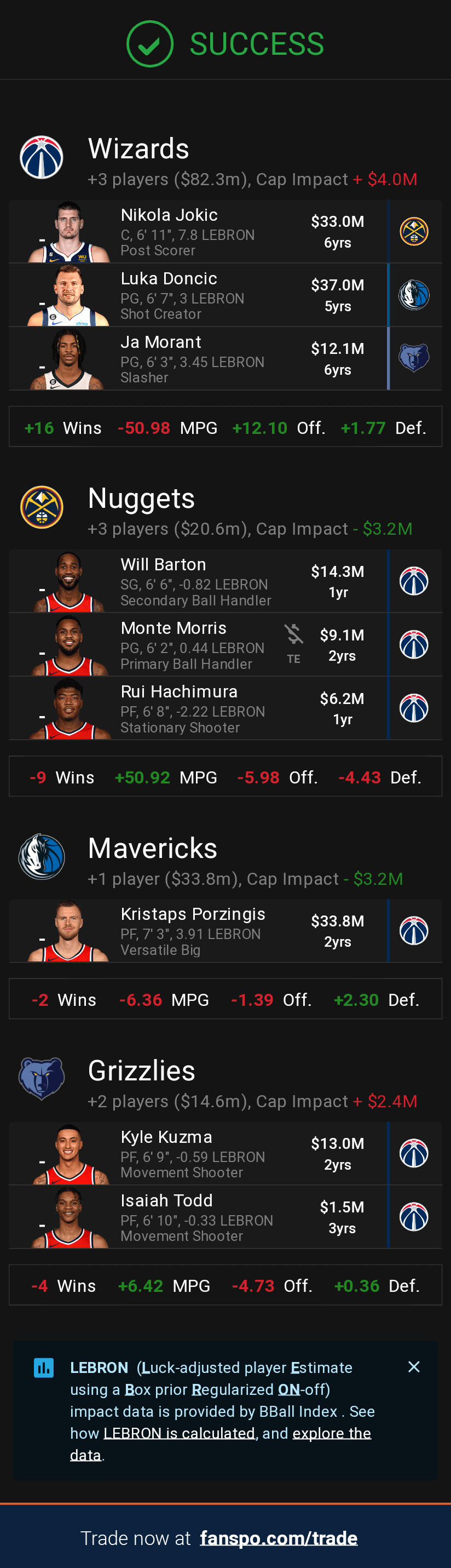The height and width of the screenshot is (1568, 451).
Task: Dismiss the LEBRON info banner
Action: click(414, 1367)
